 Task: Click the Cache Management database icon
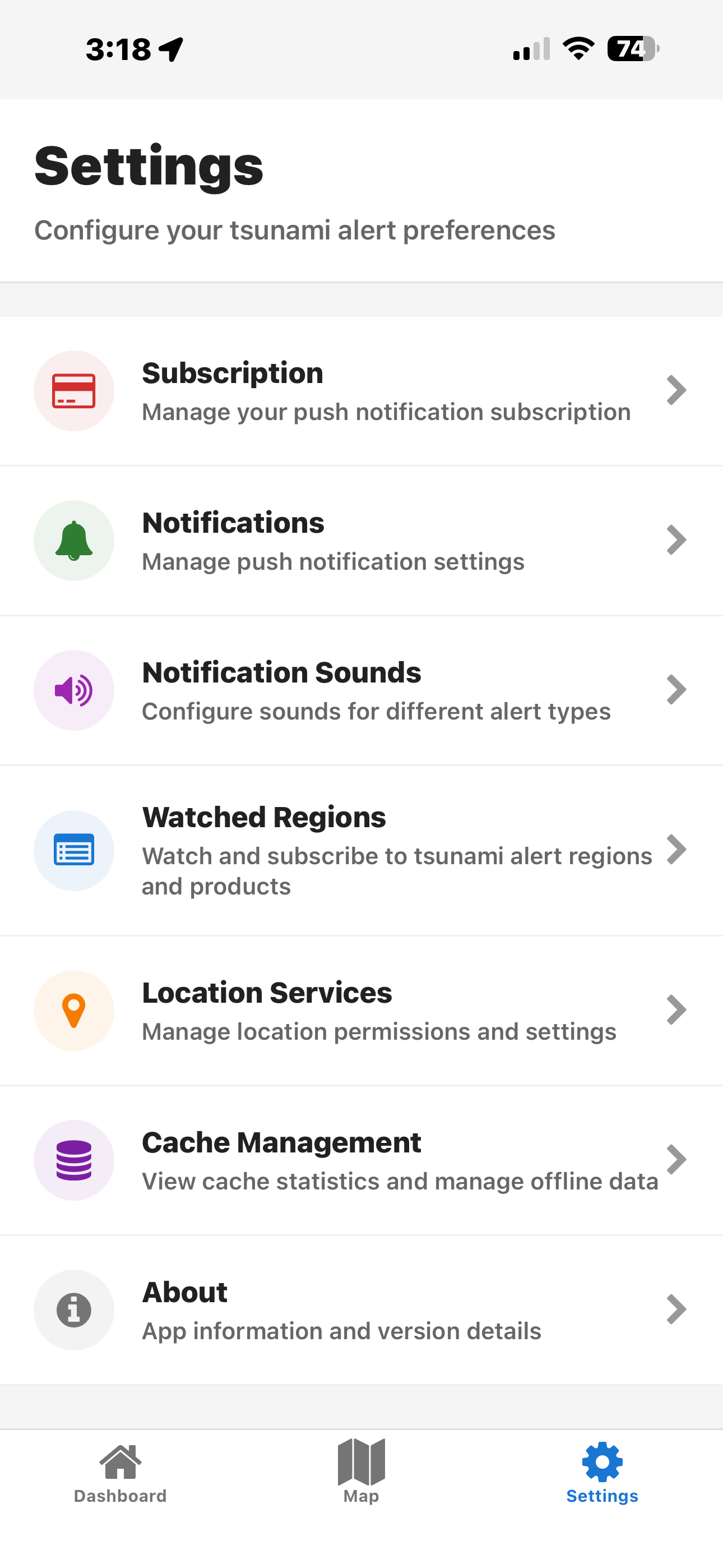(73, 1160)
